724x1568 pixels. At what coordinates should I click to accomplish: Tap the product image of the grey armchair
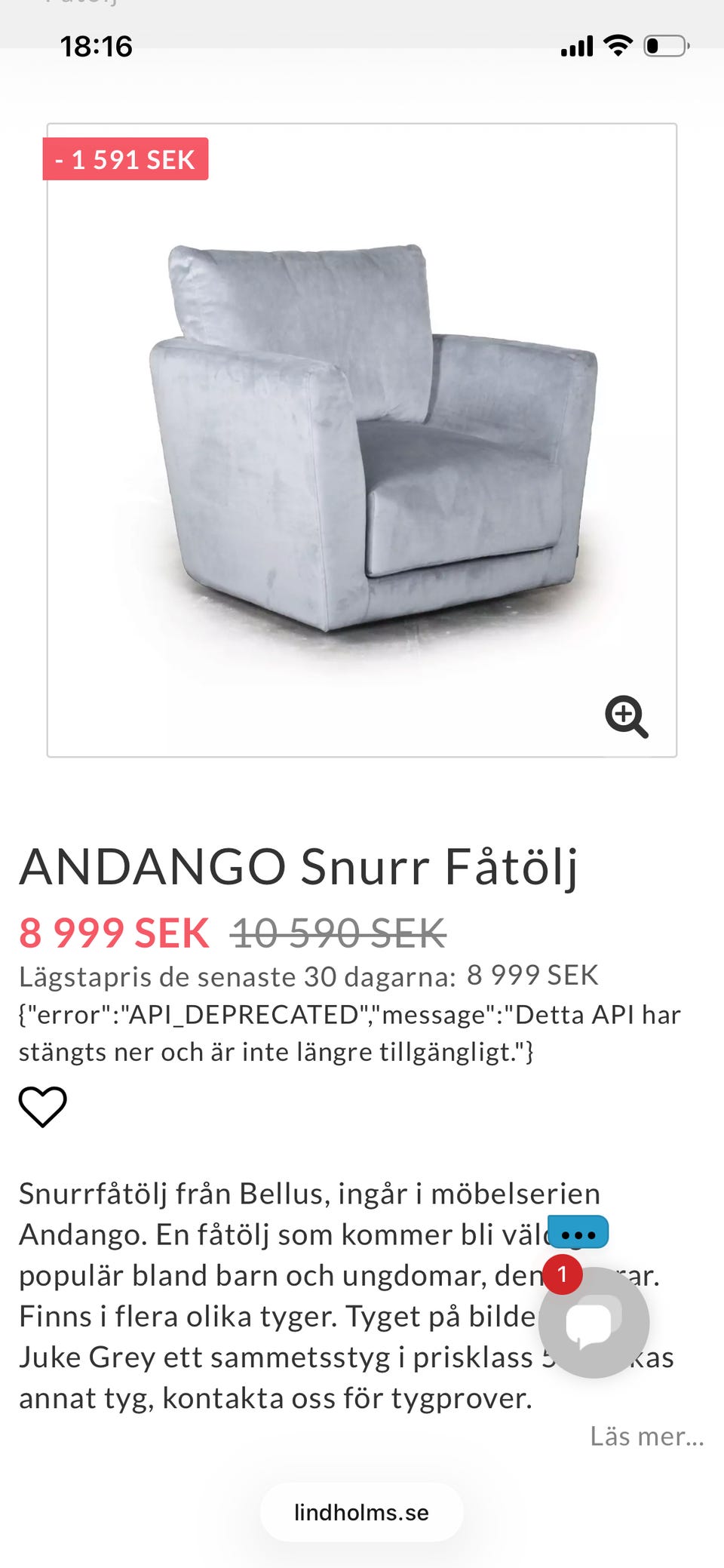point(362,438)
